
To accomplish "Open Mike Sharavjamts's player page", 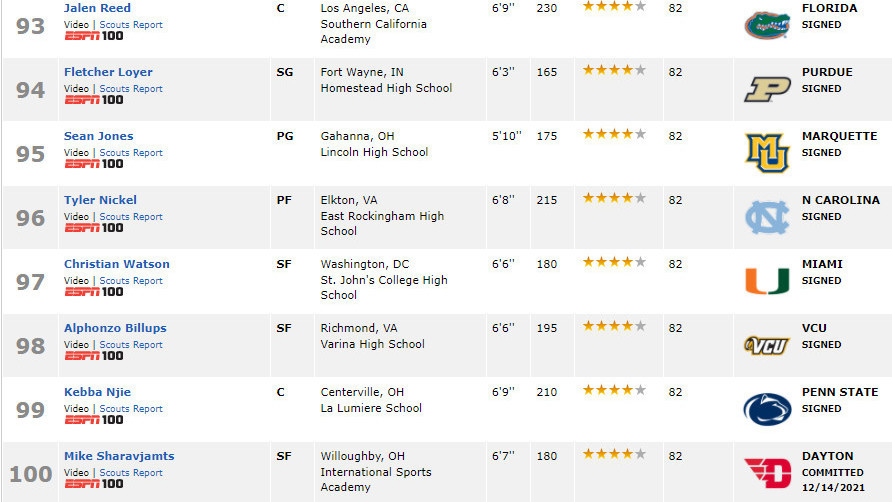I will (119, 456).
